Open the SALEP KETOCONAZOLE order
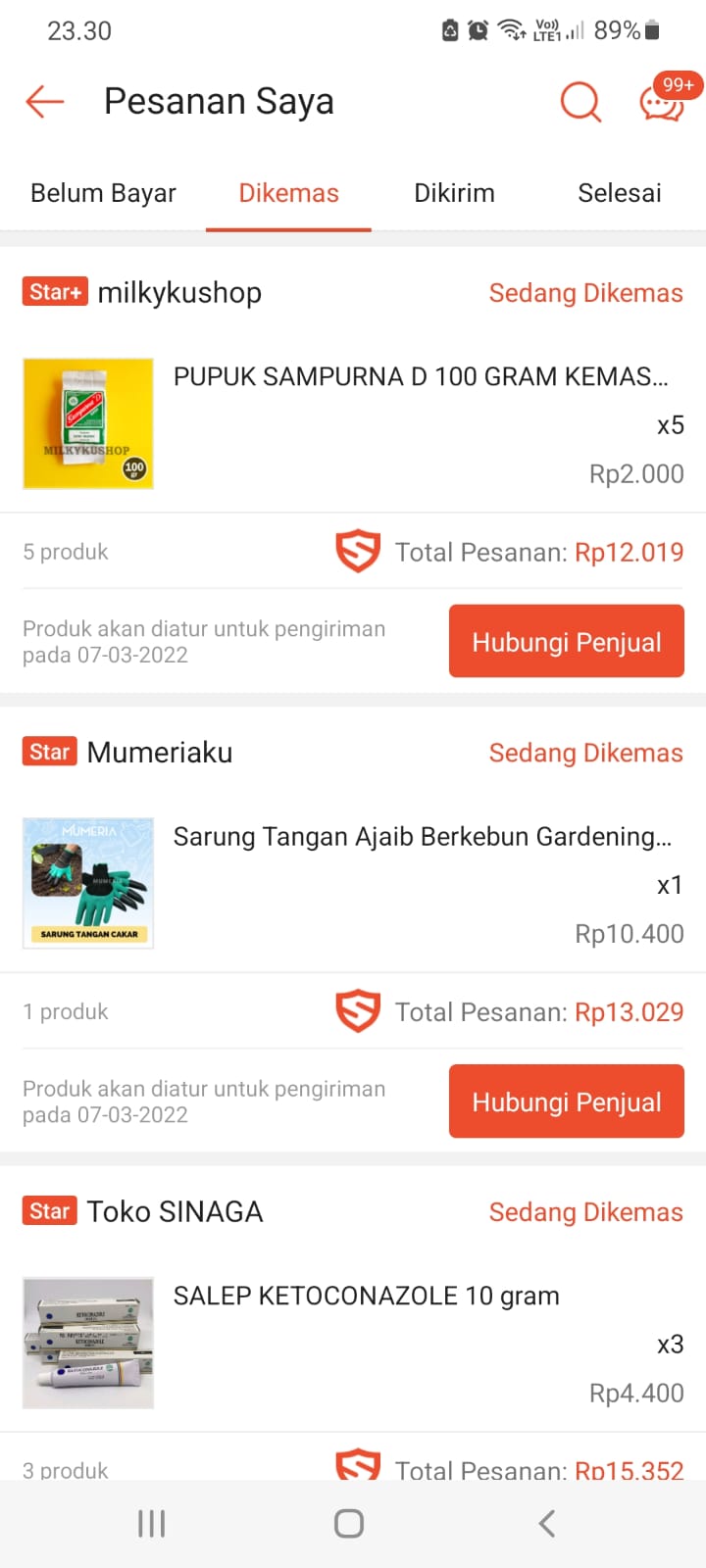 tap(366, 1296)
